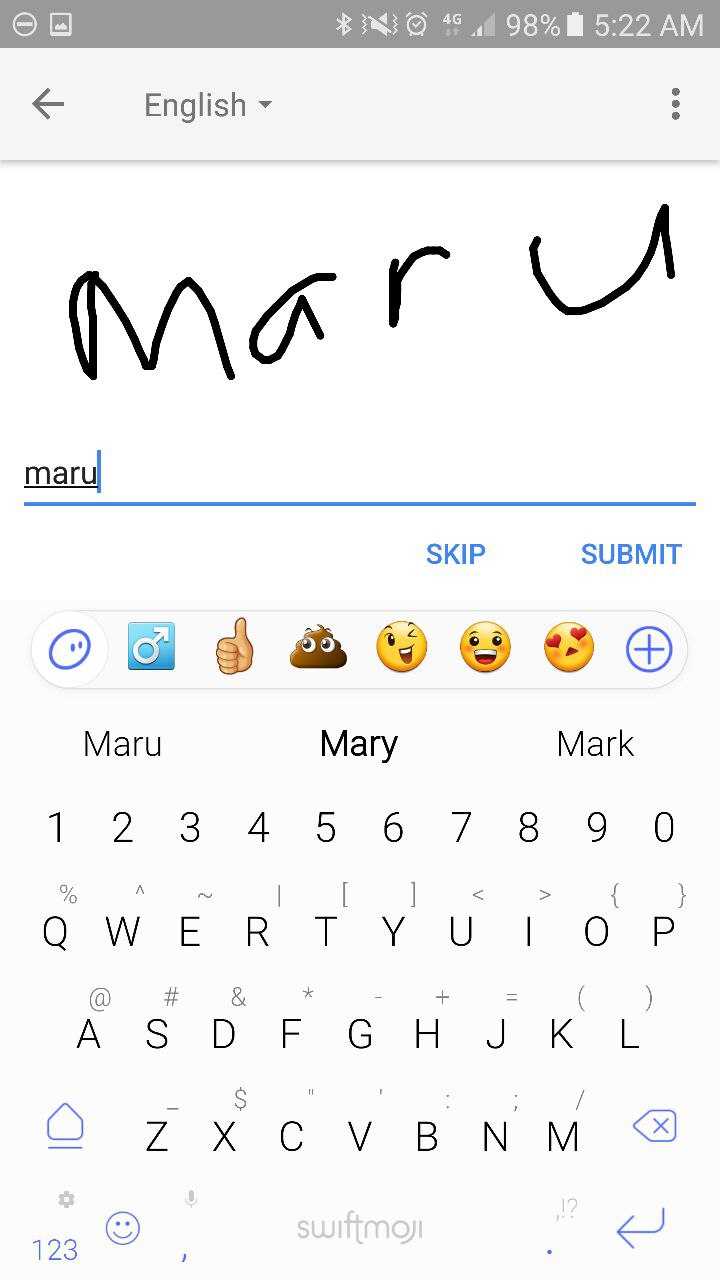The width and height of the screenshot is (720, 1280).
Task: Open the English language dropdown
Action: pos(208,105)
